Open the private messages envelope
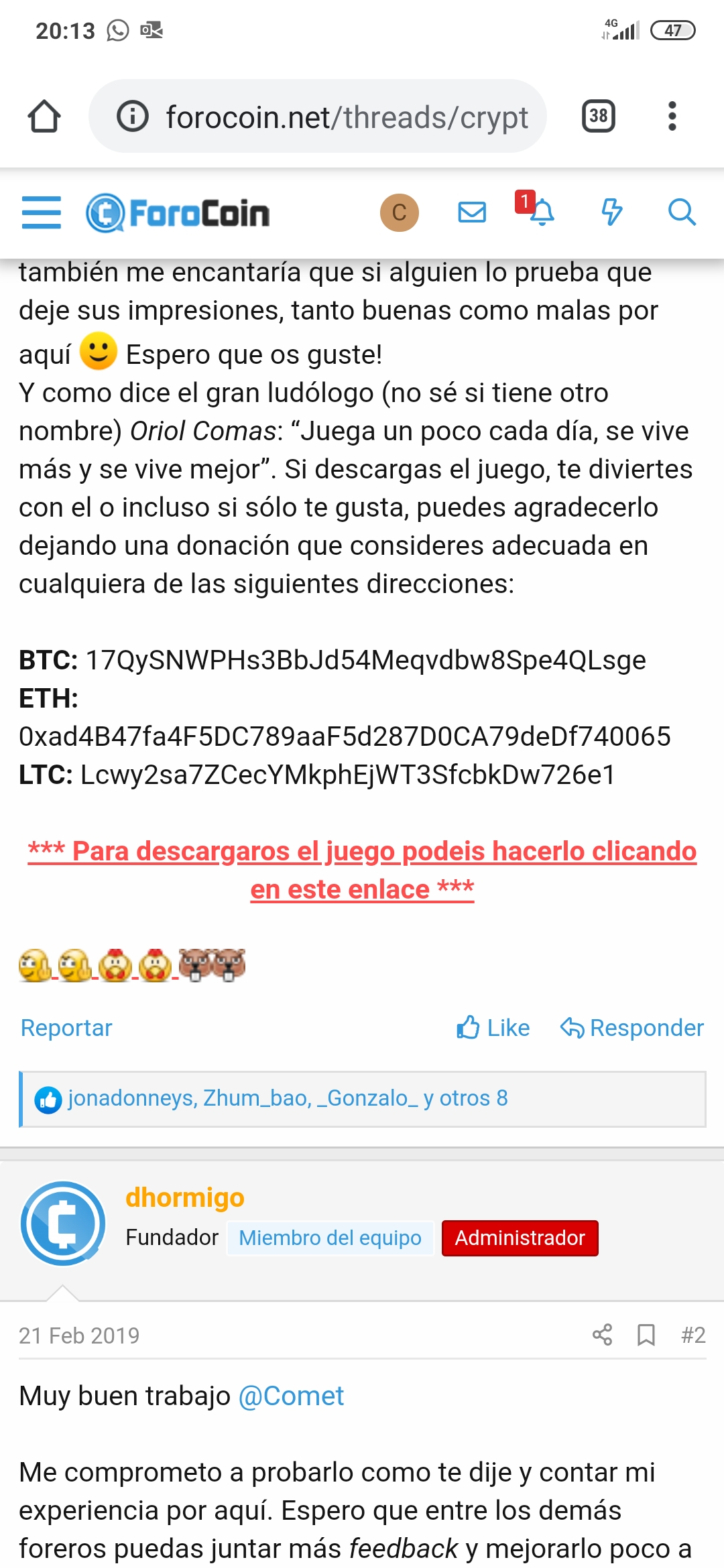The image size is (724, 1568). coord(472,212)
